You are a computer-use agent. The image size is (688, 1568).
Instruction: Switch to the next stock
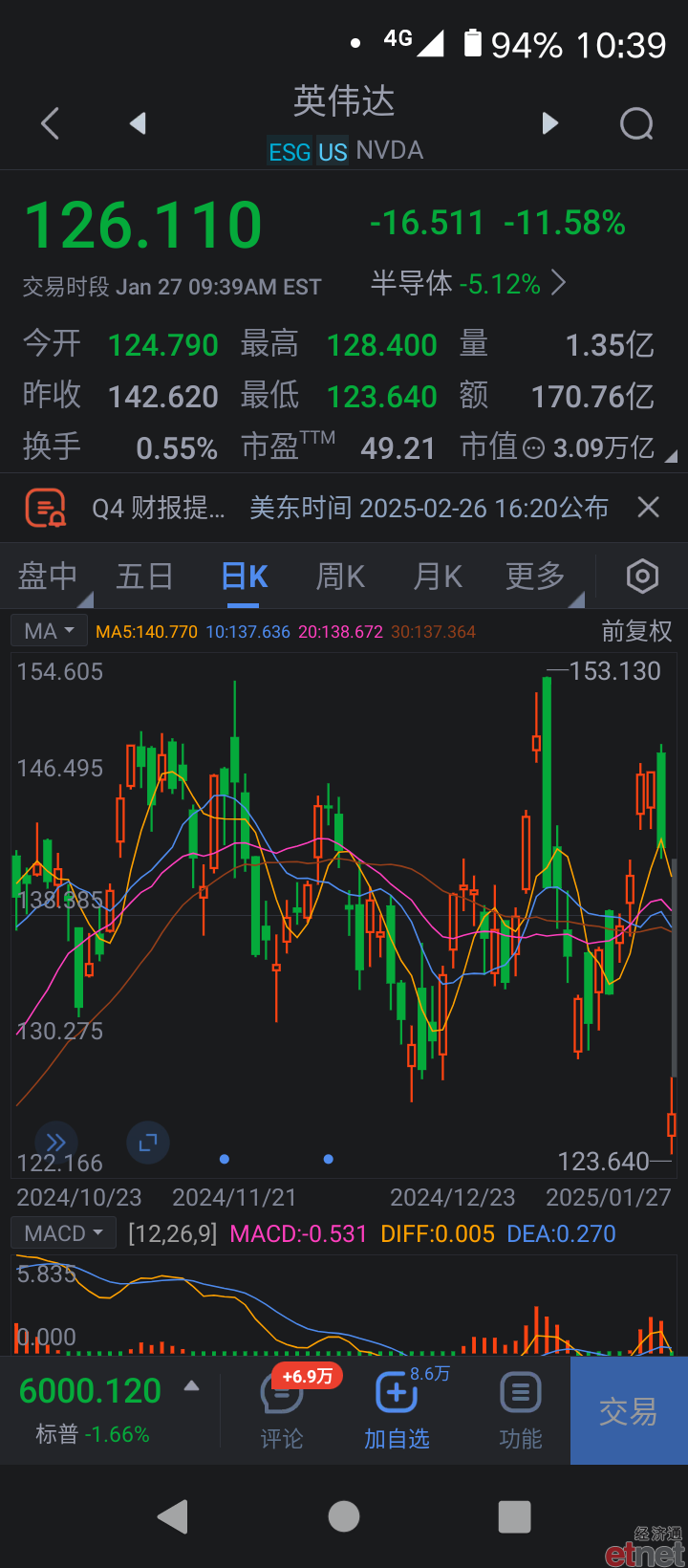549,123
